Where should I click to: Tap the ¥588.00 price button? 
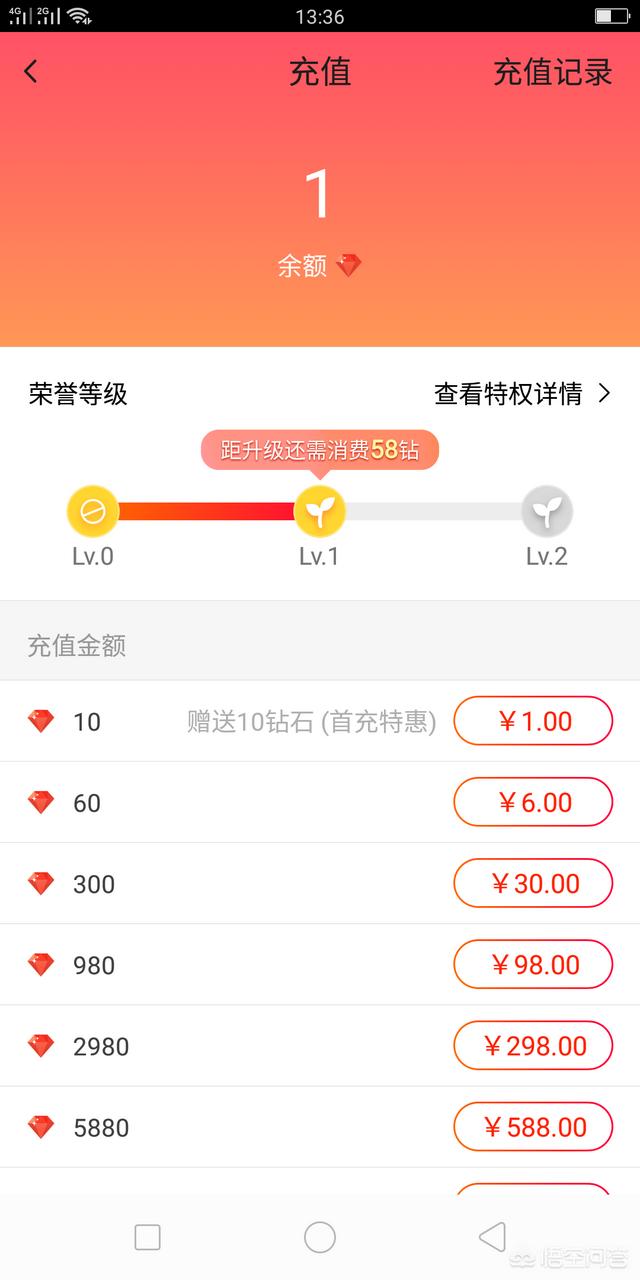533,1127
